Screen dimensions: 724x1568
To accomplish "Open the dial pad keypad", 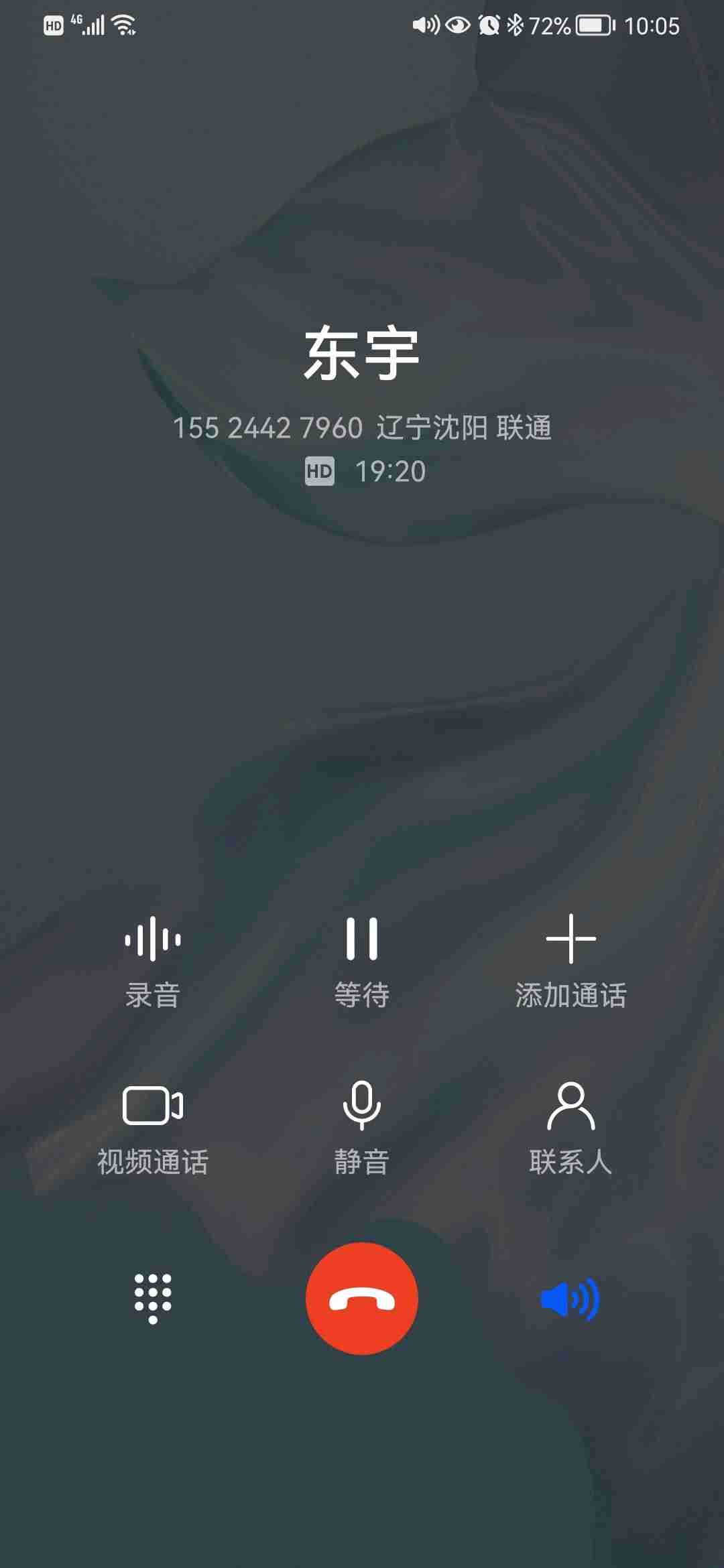I will pos(153,1299).
